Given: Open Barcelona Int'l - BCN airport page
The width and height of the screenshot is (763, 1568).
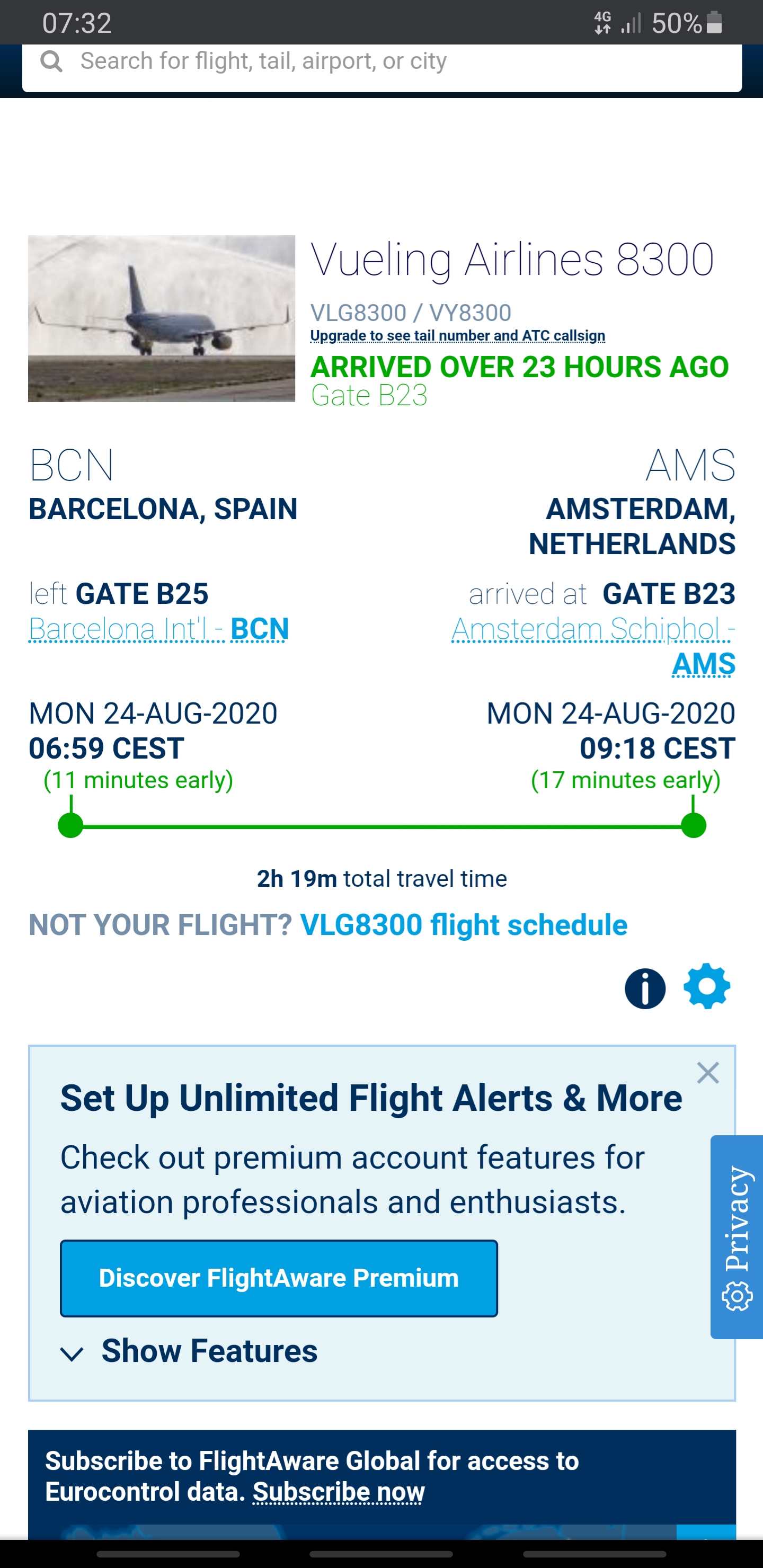Looking at the screenshot, I should [x=158, y=629].
